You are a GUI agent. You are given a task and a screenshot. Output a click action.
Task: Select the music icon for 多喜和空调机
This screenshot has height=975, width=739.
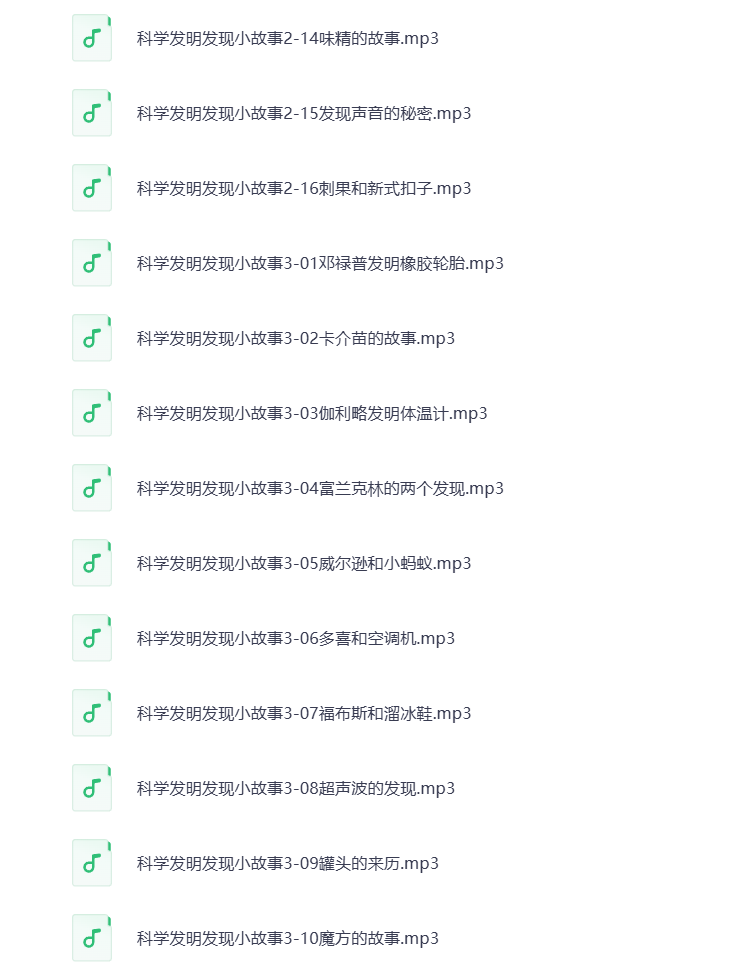[91, 637]
